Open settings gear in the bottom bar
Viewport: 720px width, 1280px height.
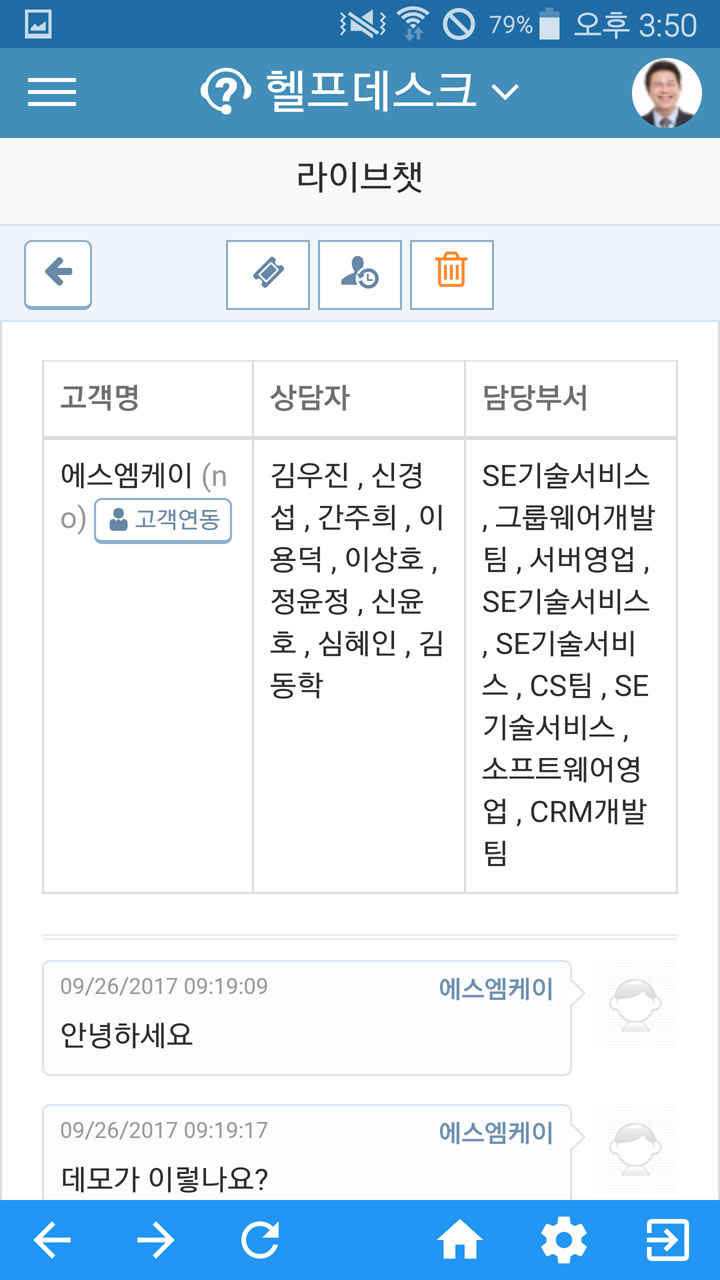(564, 1241)
